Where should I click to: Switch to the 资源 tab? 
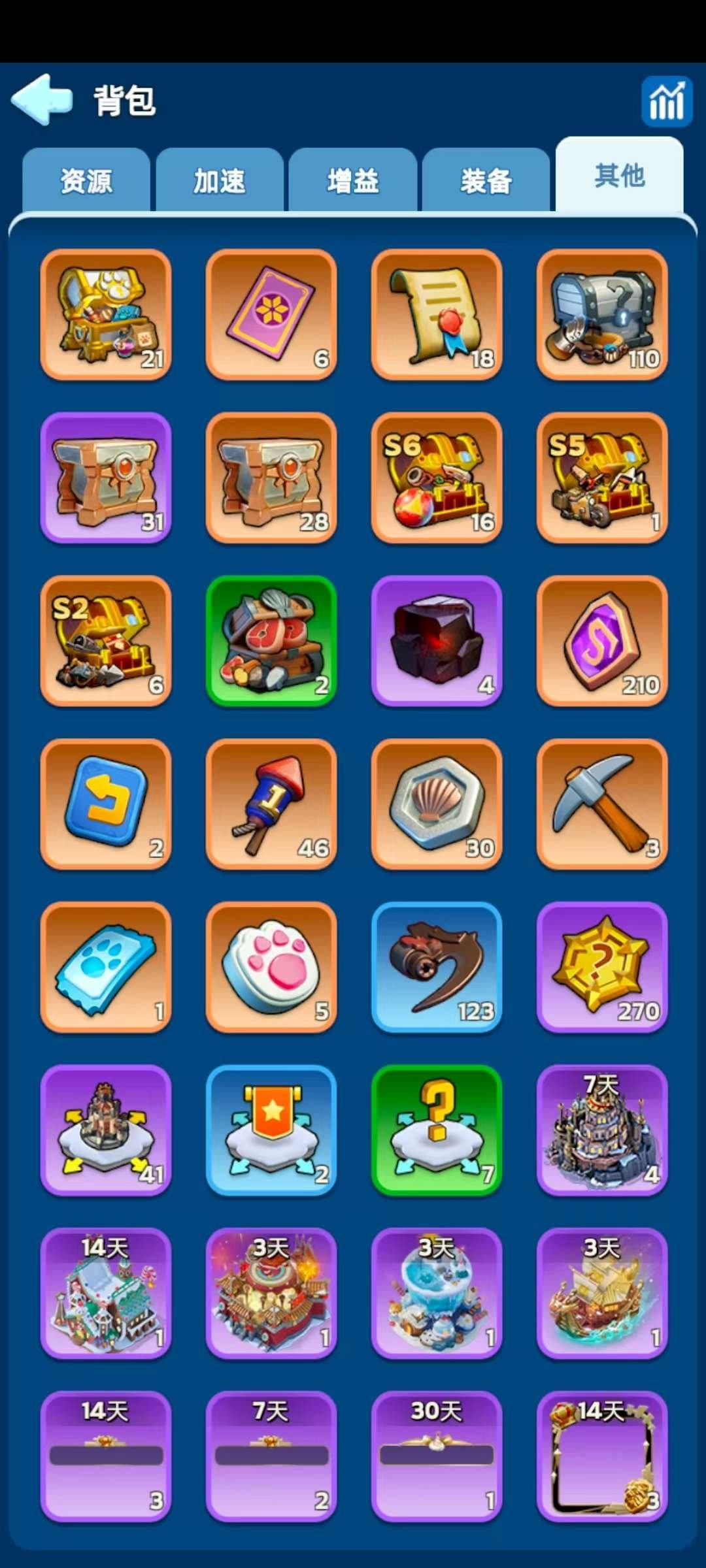coord(86,181)
